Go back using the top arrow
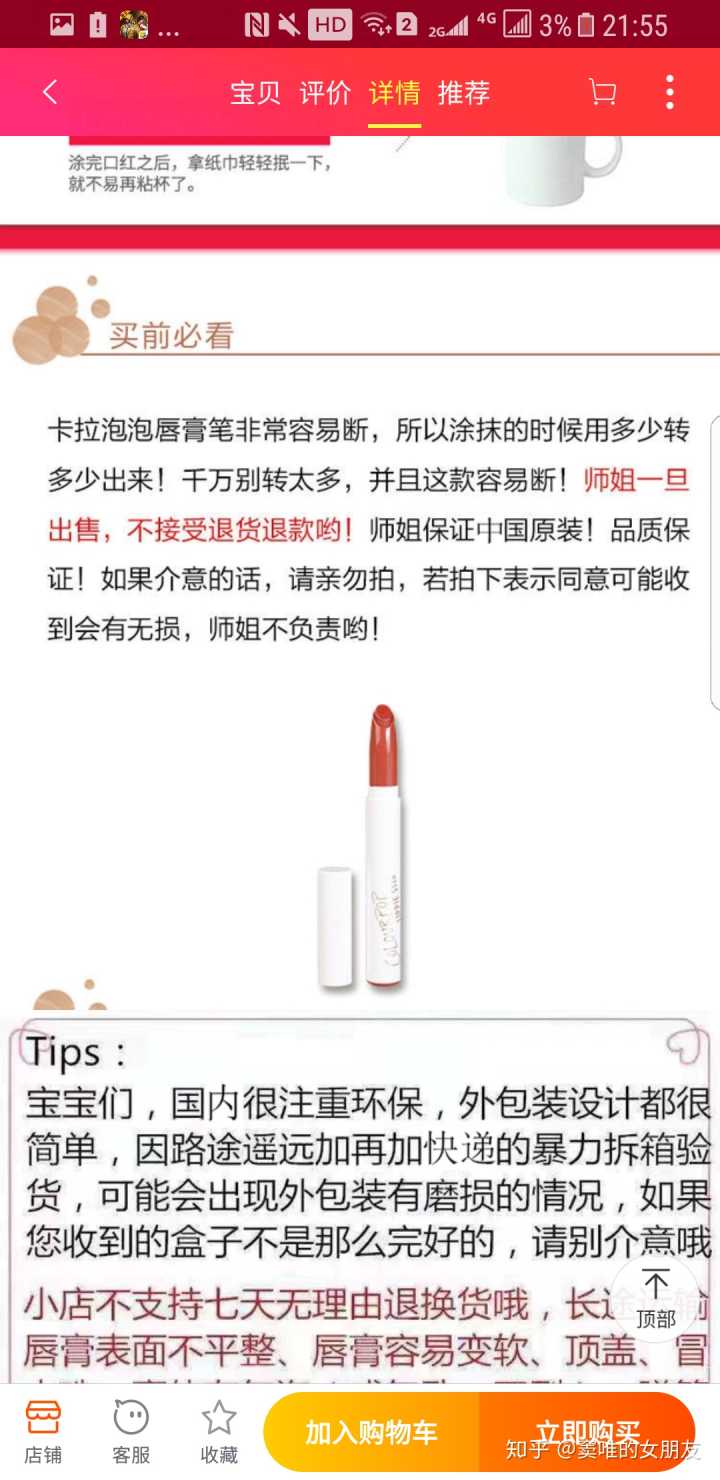This screenshot has height=1480, width=720. point(50,93)
